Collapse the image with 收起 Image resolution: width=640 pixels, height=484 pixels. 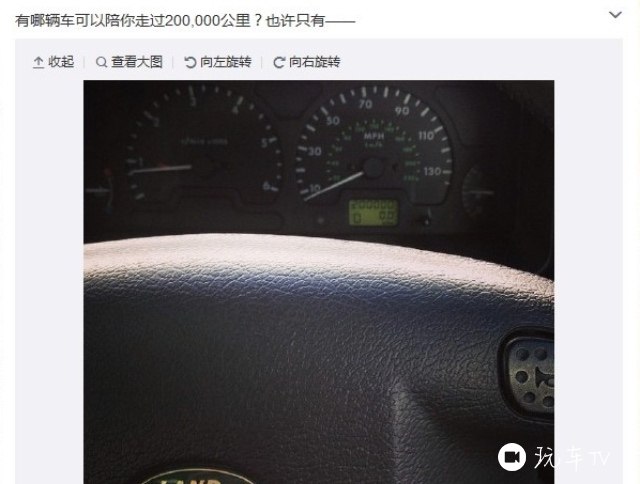coord(54,62)
